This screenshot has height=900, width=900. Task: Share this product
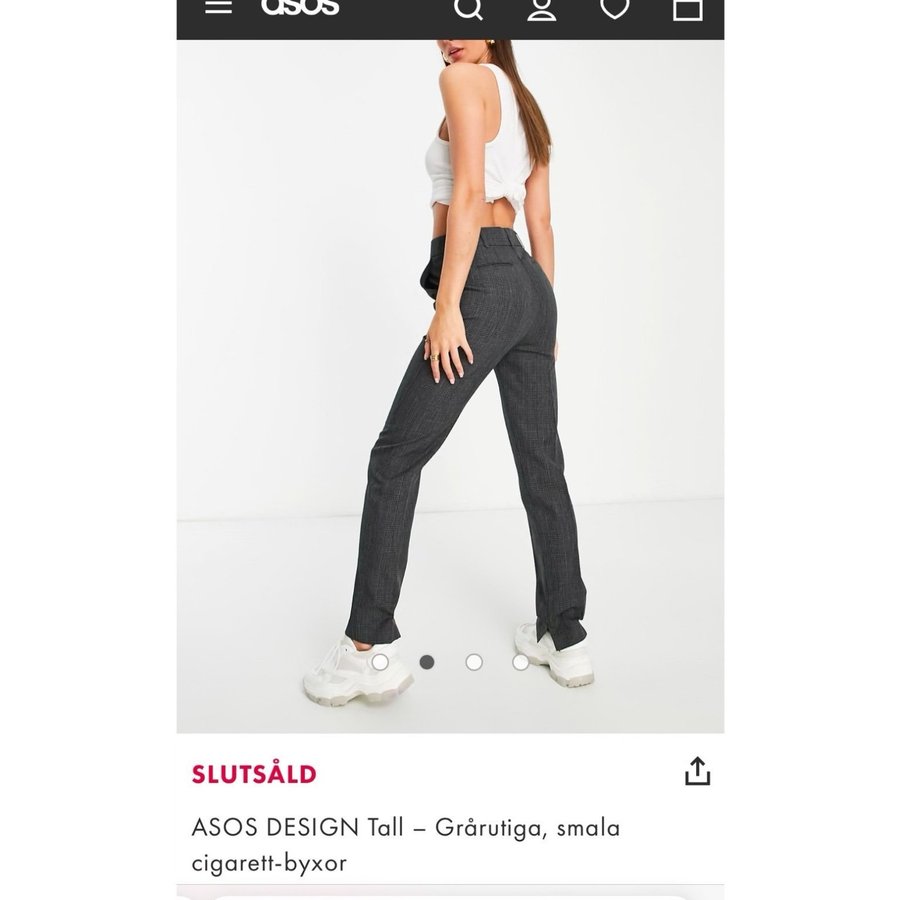pyautogui.click(x=697, y=771)
